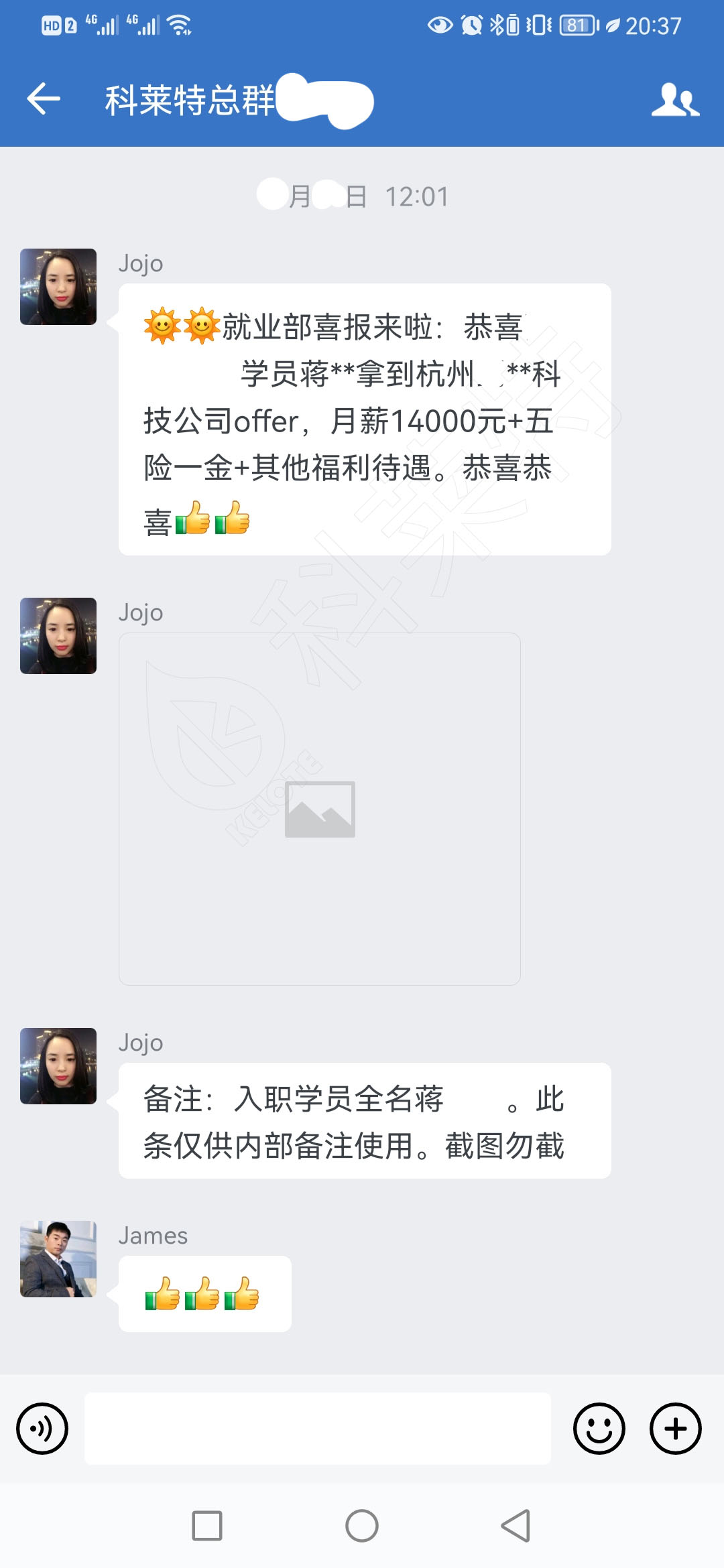Focus the message text field
The height and width of the screenshot is (1568, 724).
(317, 1429)
